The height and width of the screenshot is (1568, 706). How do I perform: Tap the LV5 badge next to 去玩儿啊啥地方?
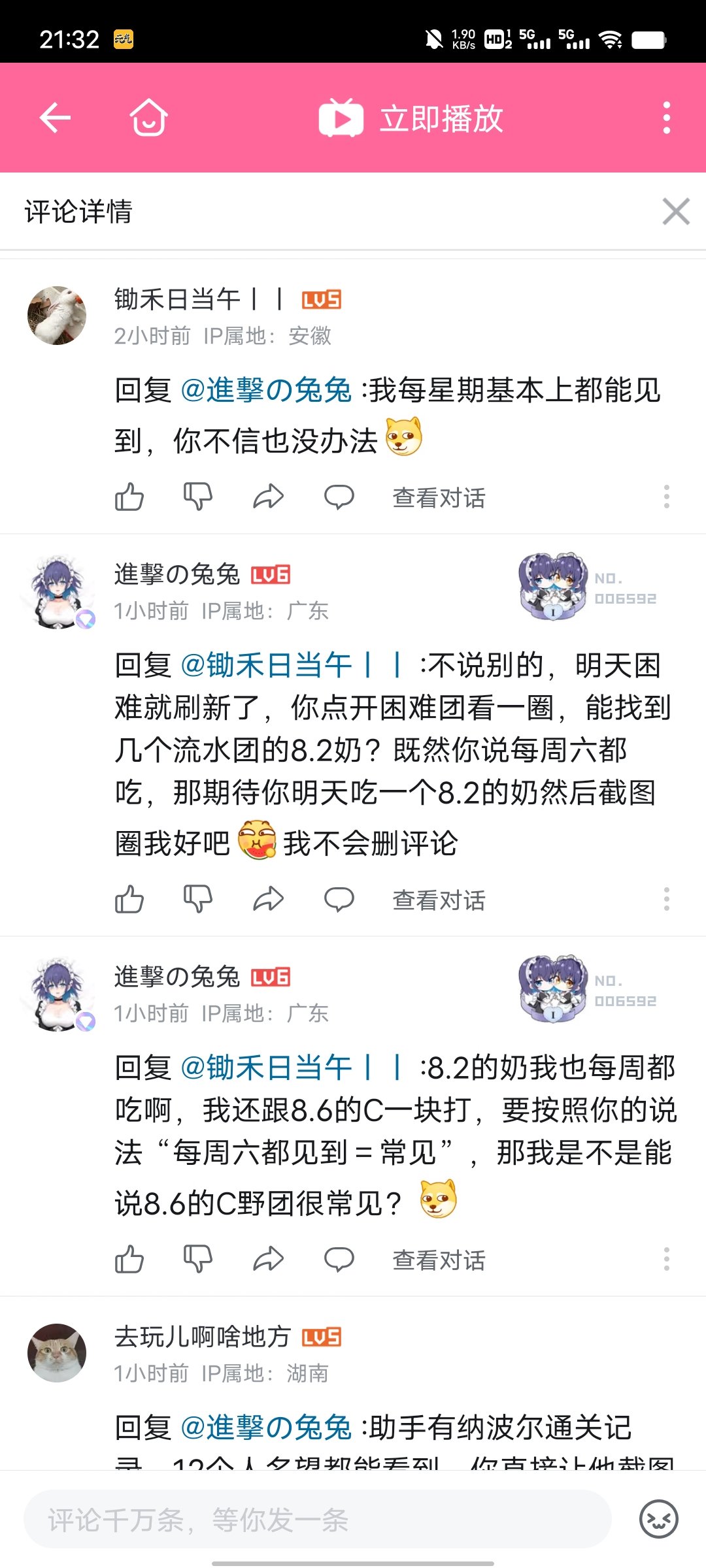[x=322, y=1336]
